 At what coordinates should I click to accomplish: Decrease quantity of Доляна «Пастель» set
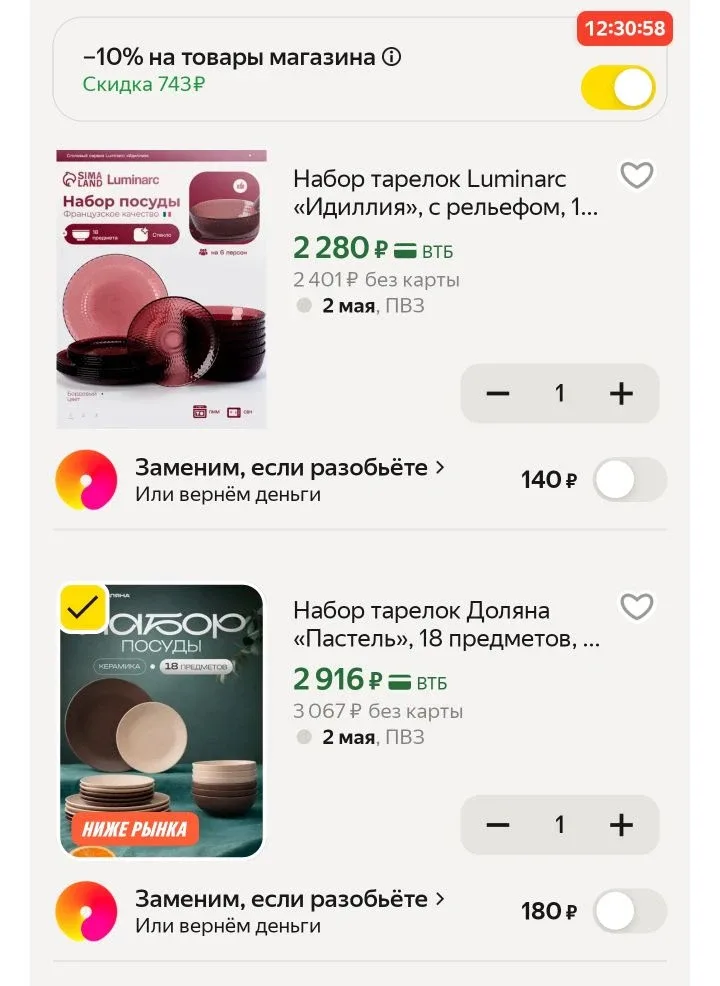[498, 825]
